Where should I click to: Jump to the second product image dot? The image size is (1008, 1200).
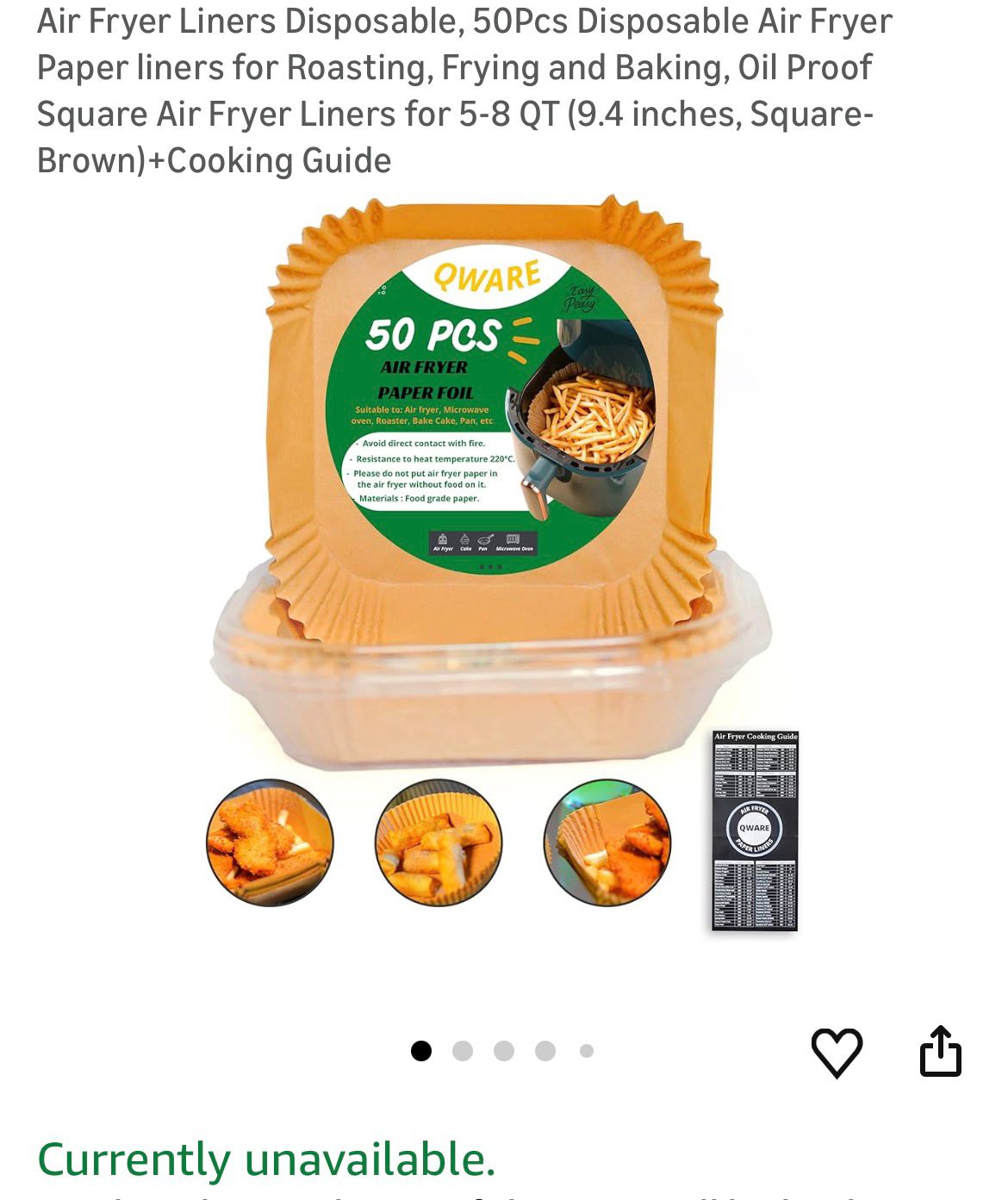pyautogui.click(x=463, y=1051)
